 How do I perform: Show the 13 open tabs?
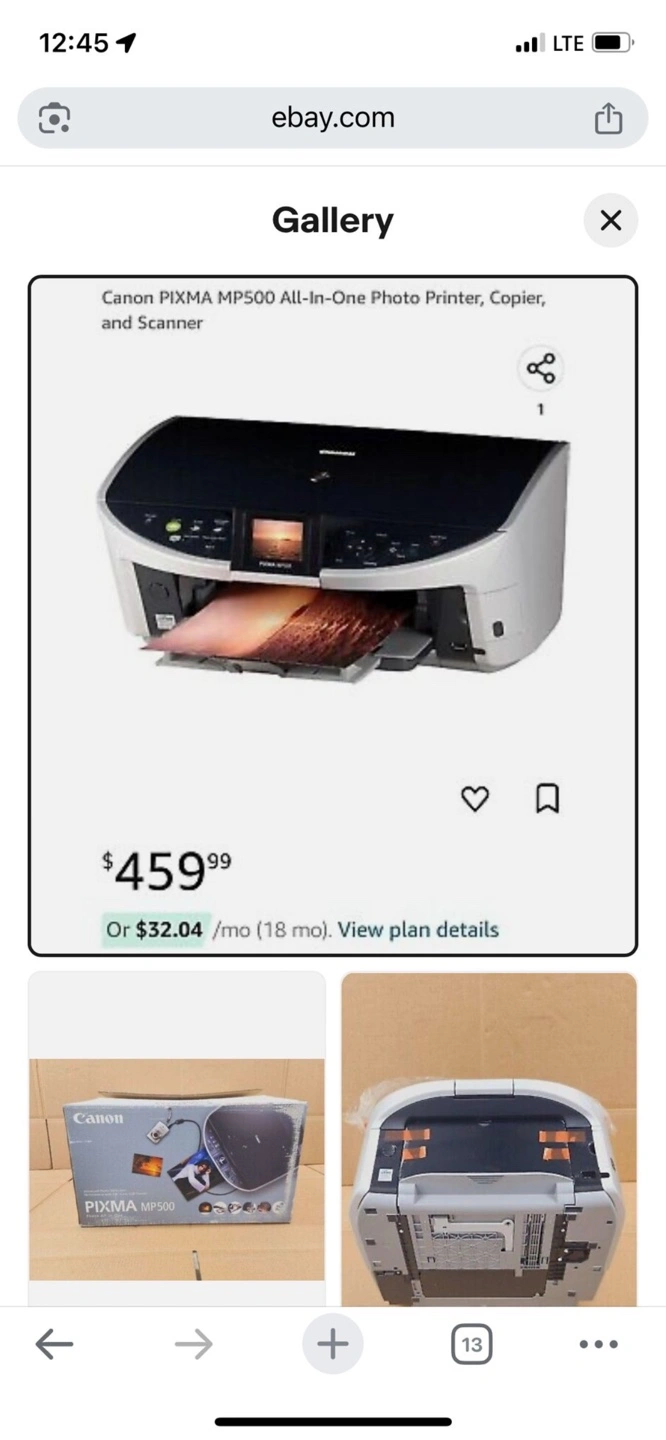(x=472, y=1345)
